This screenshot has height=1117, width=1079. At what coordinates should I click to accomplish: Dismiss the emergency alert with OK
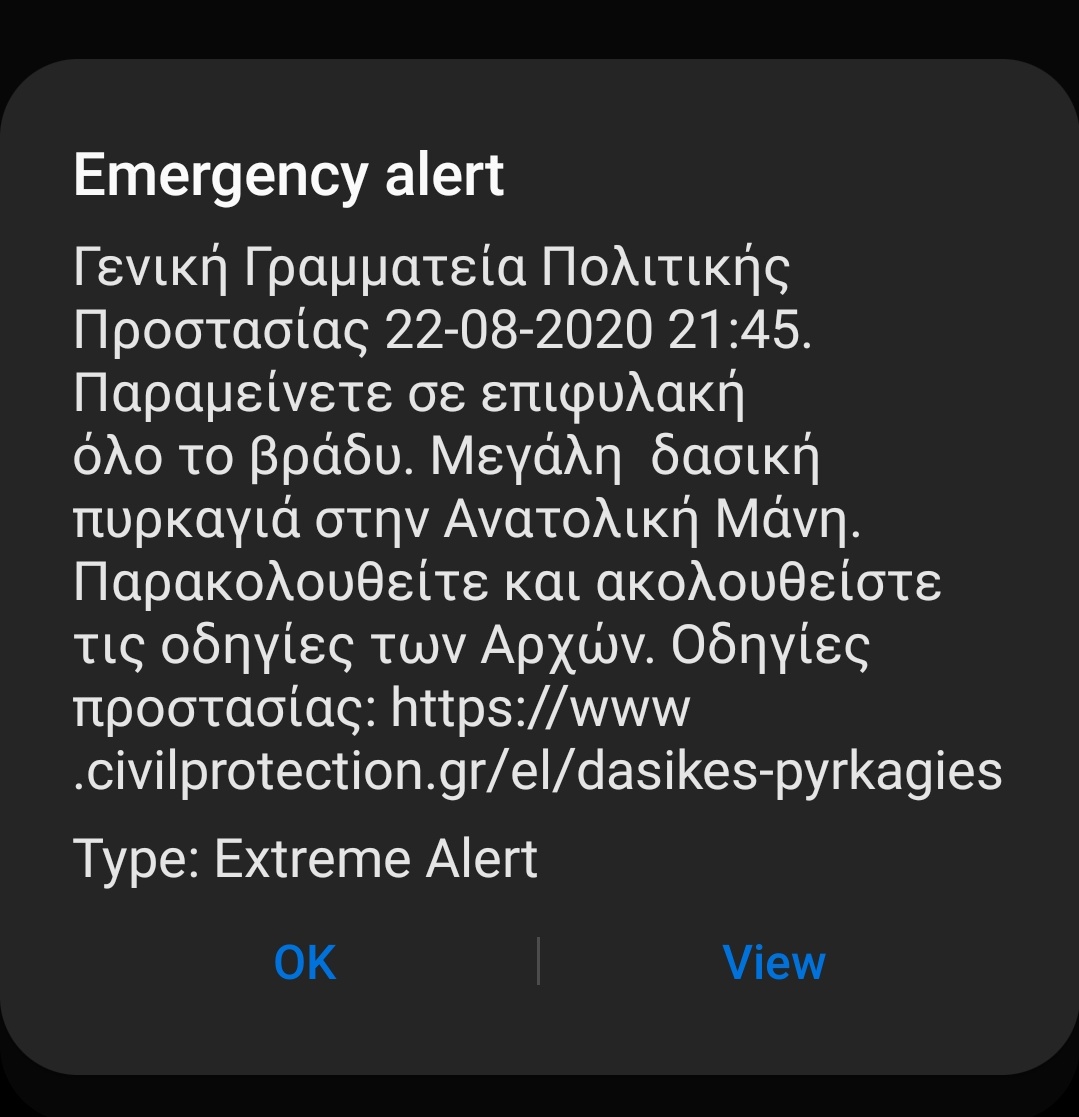click(x=305, y=962)
